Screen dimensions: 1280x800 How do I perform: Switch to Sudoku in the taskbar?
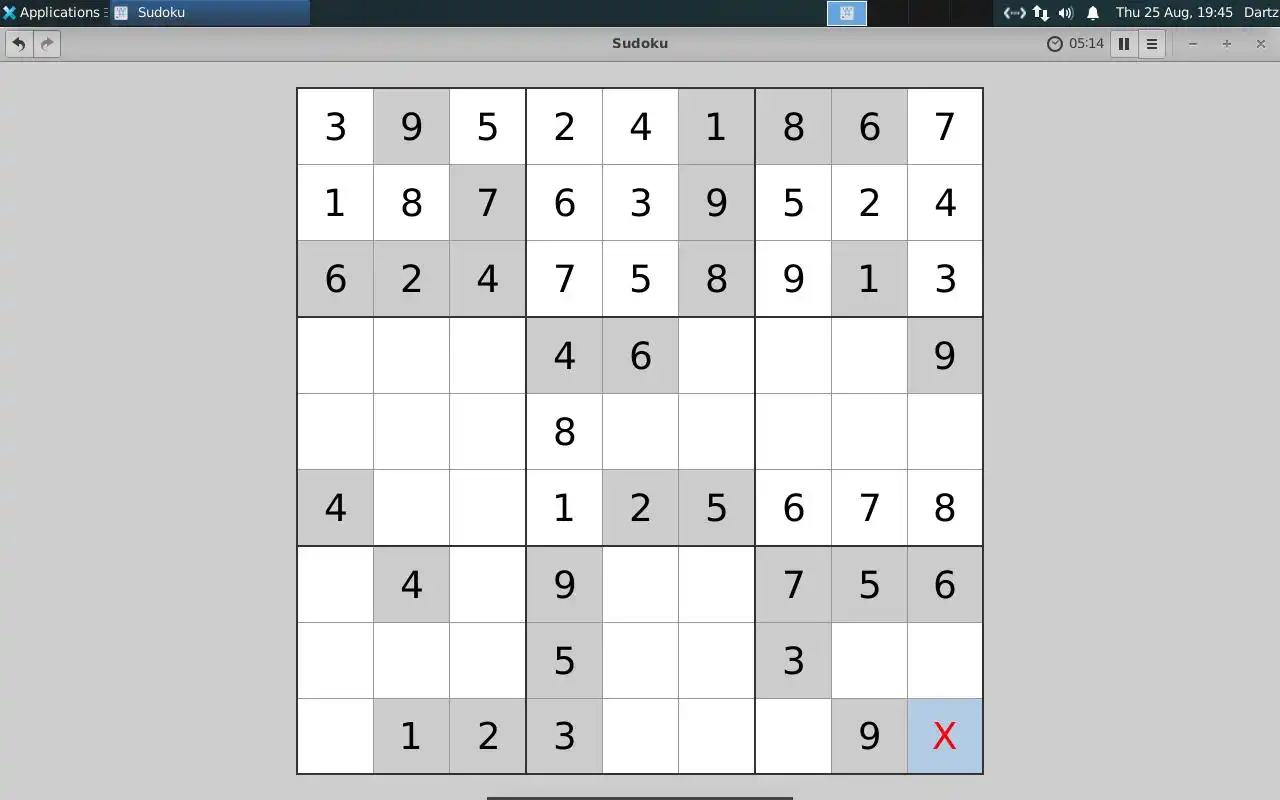(x=208, y=13)
